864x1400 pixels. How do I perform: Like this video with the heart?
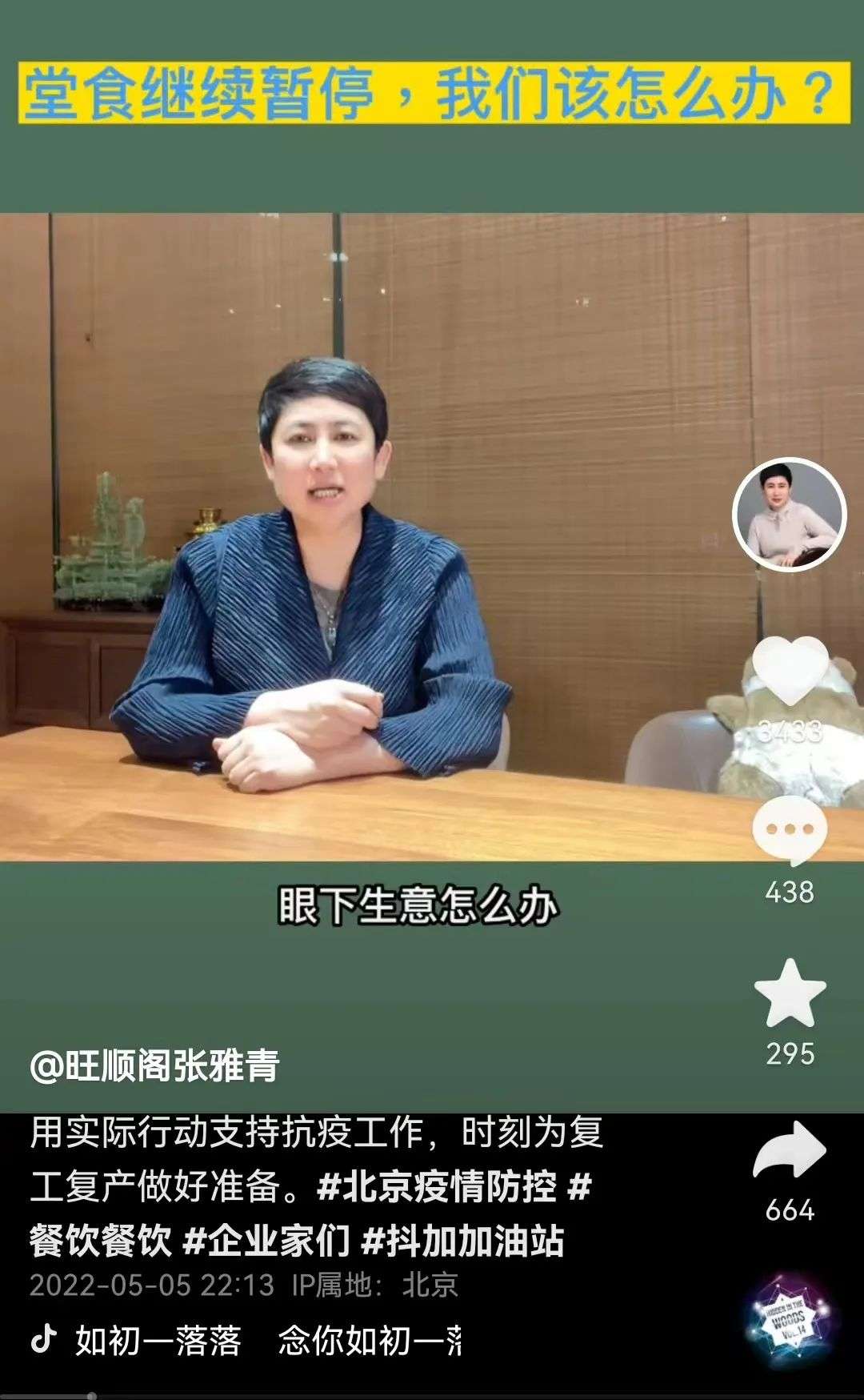790,669
